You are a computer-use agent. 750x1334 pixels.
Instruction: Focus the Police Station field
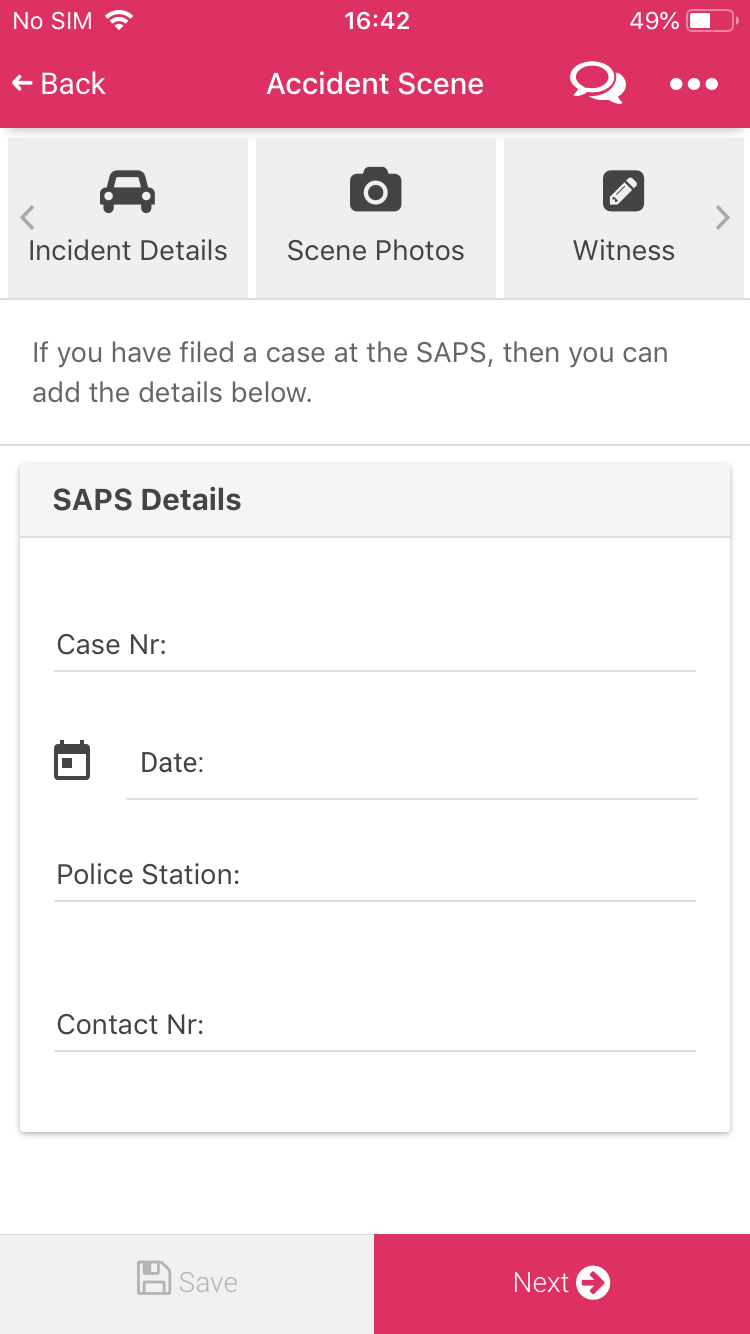[x=375, y=875]
